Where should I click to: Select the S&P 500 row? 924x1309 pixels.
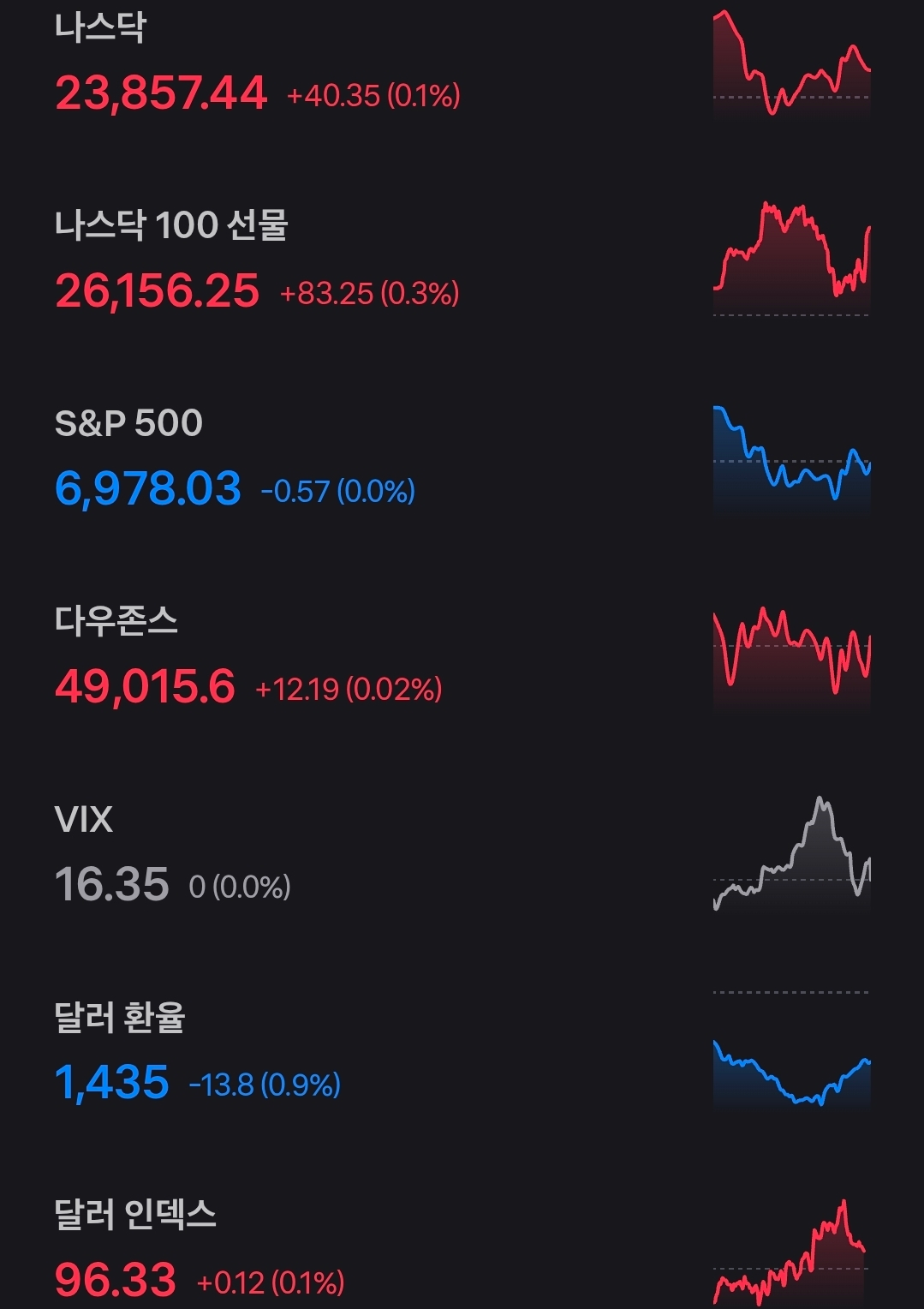257,458
